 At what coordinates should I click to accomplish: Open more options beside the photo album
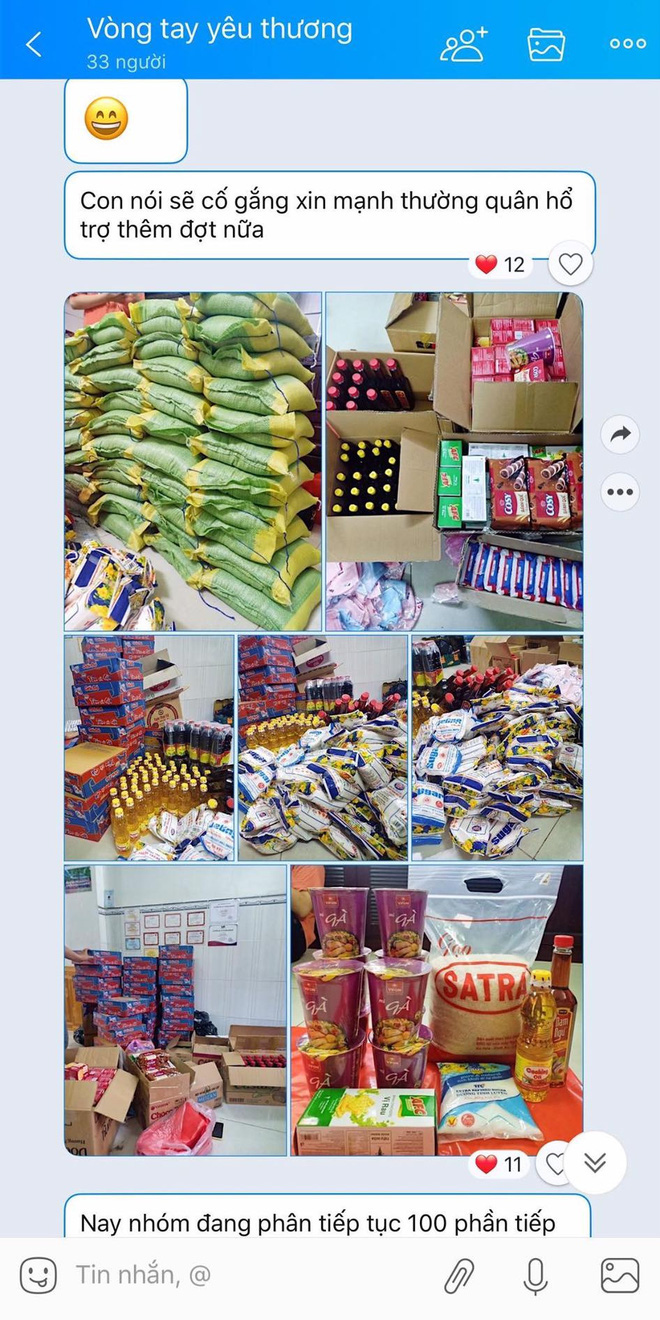[x=621, y=492]
